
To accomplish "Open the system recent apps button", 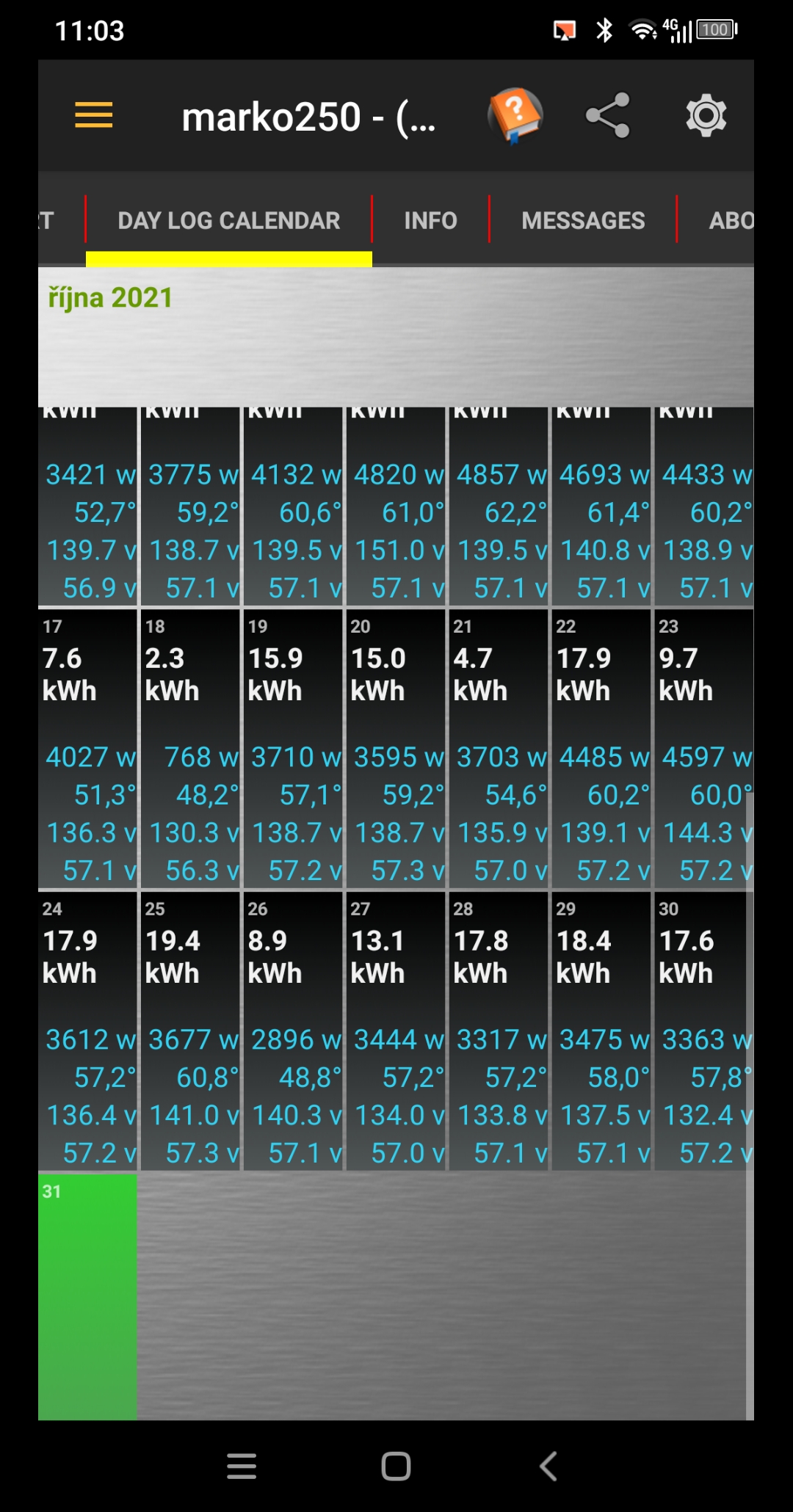I will (242, 1466).
